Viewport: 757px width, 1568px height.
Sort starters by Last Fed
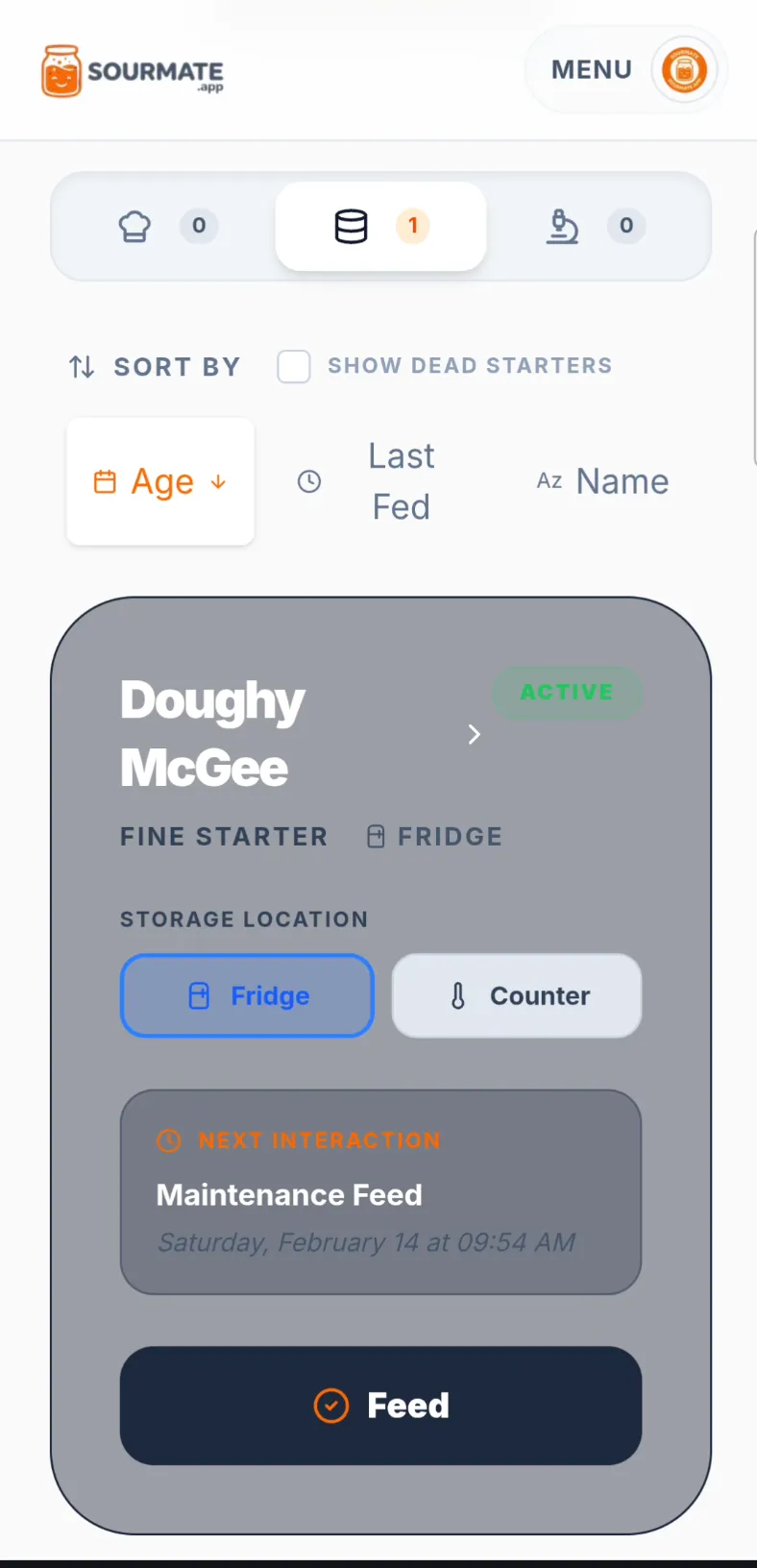point(402,480)
